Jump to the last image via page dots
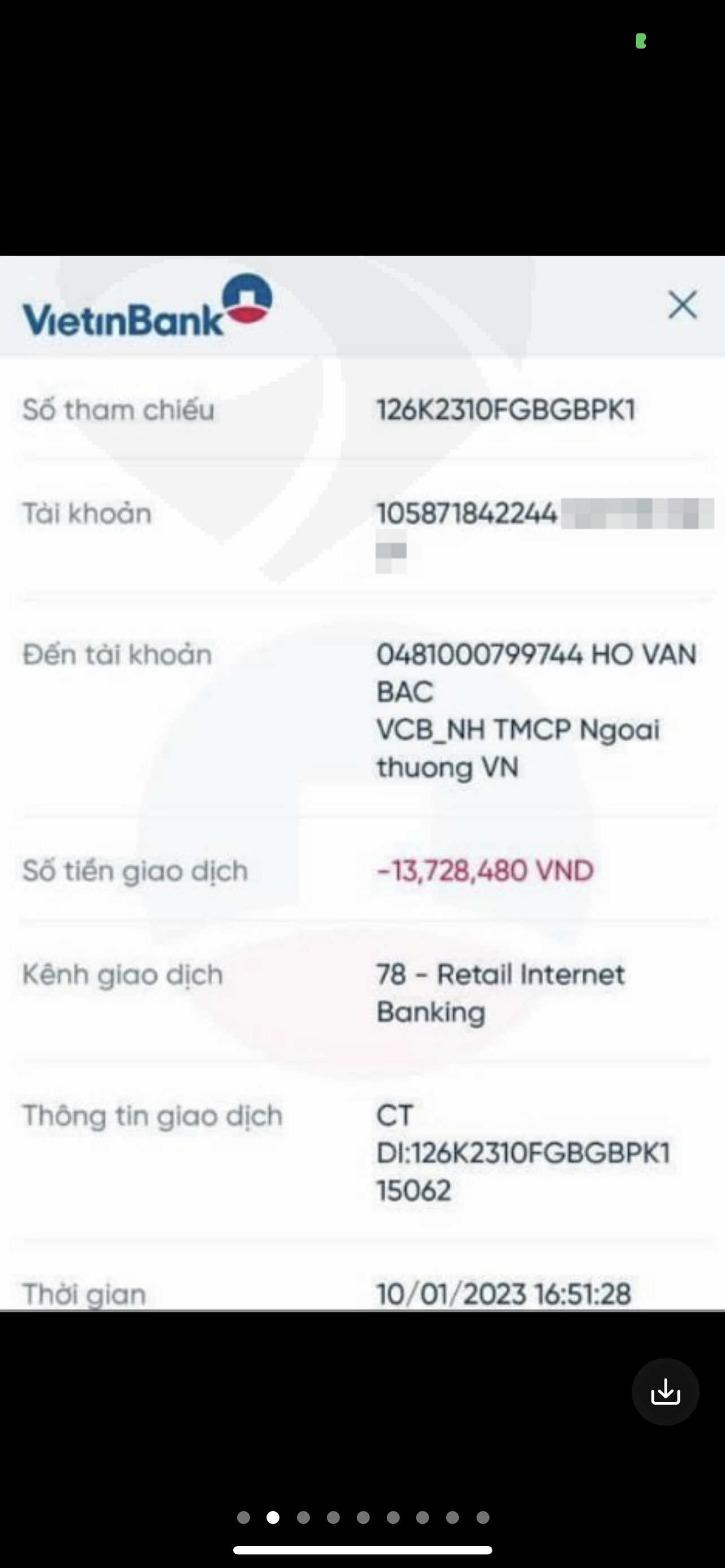725x1568 pixels. [483, 1517]
